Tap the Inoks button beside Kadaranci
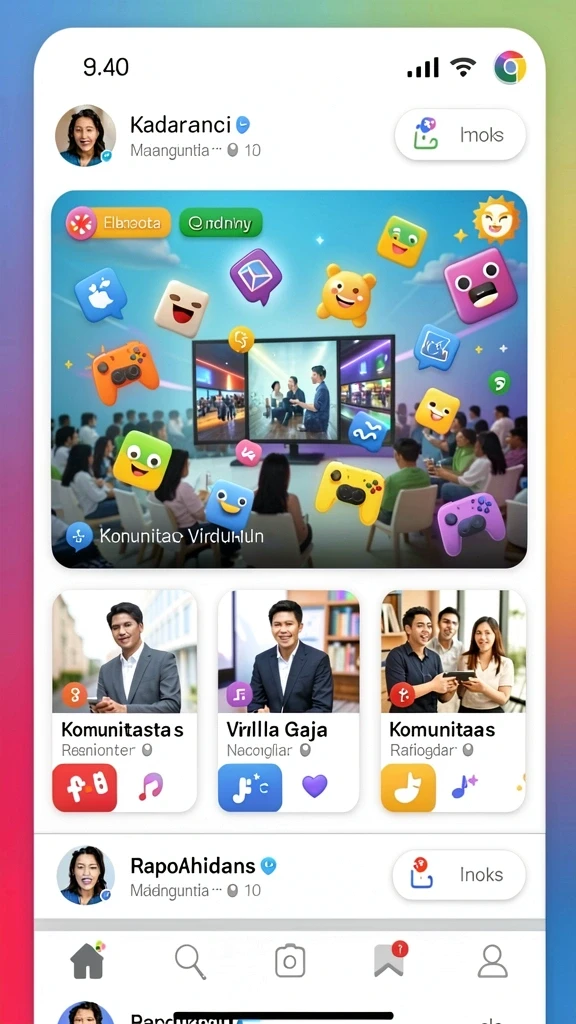 [460, 135]
